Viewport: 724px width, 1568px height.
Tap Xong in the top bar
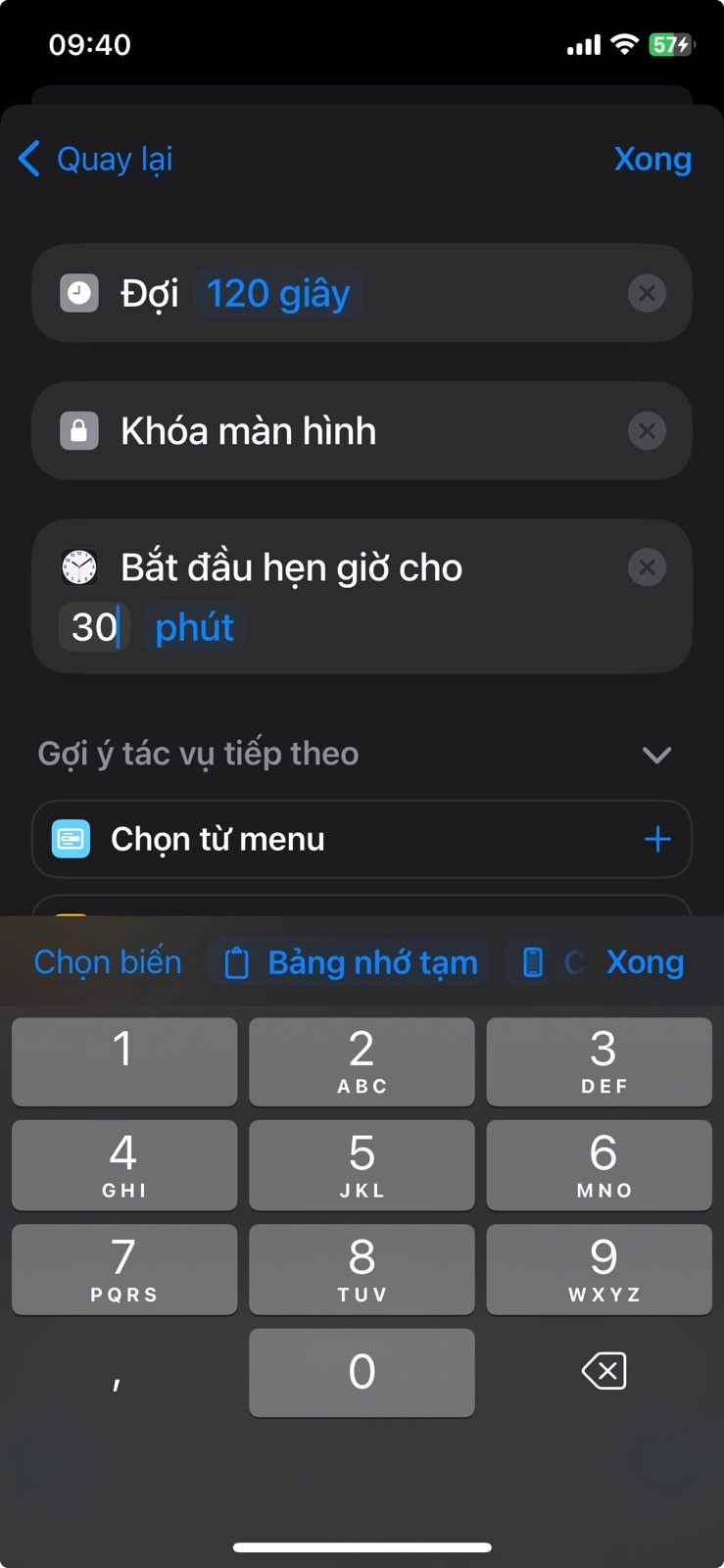tap(652, 159)
